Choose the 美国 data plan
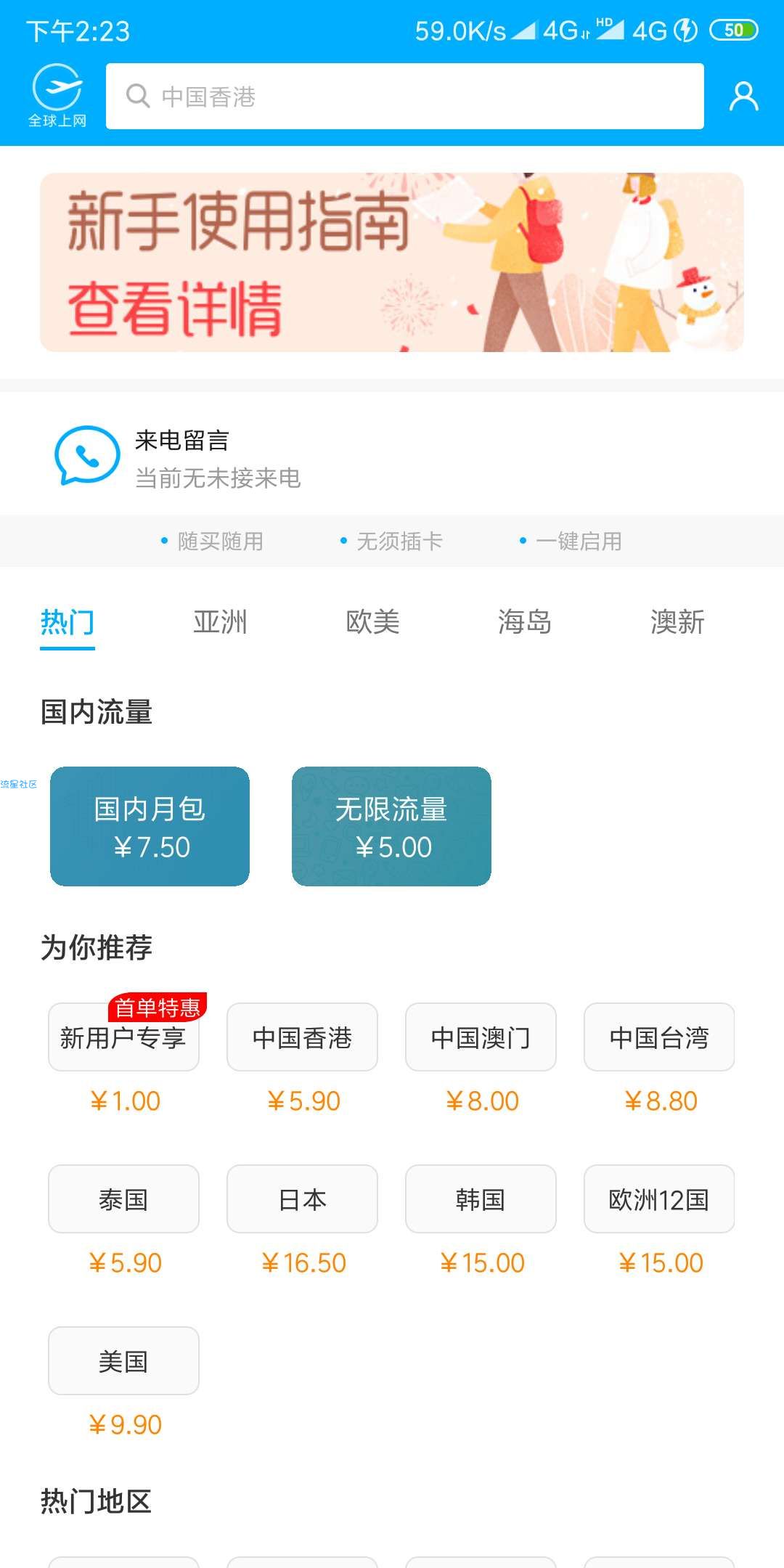 pyautogui.click(x=123, y=1361)
